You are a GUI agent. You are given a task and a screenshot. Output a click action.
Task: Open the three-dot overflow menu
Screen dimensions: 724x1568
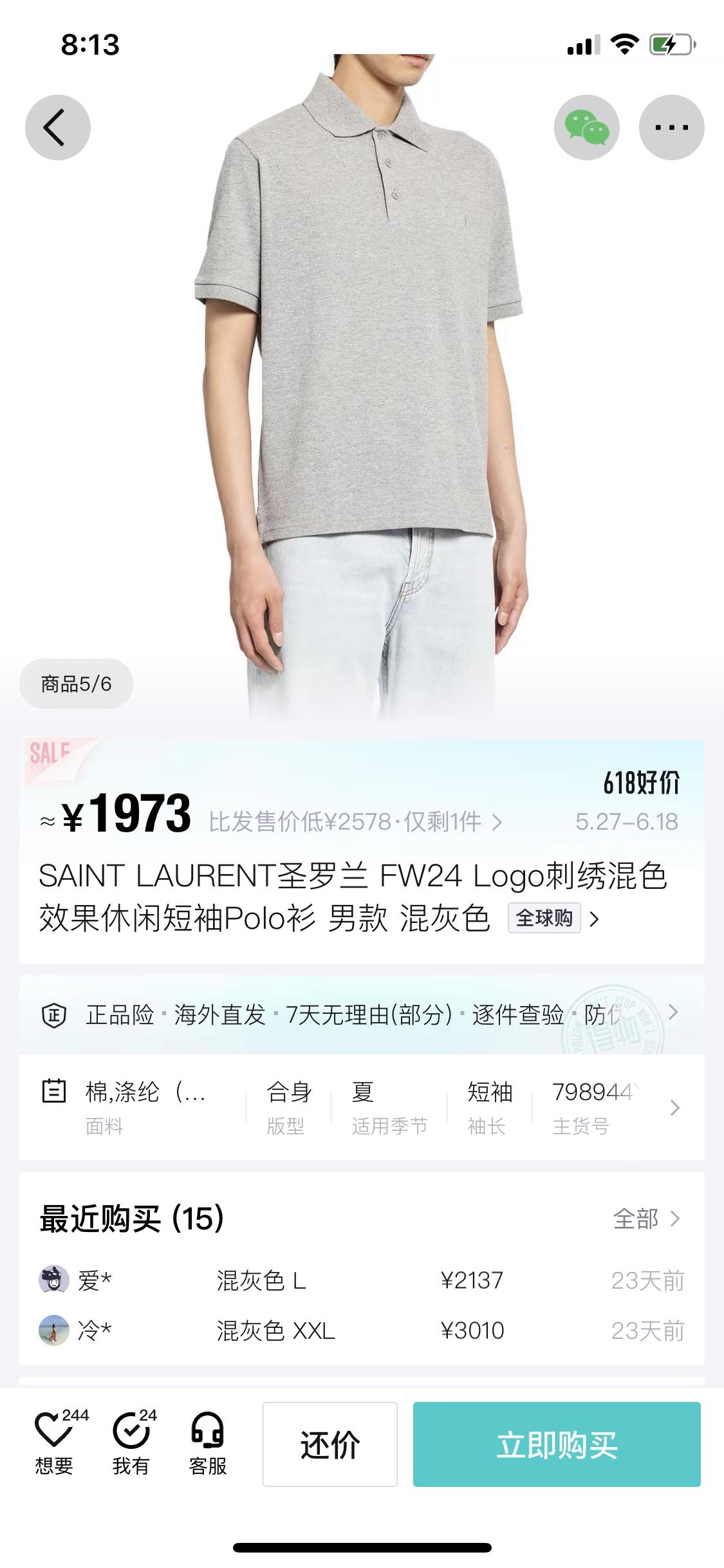pos(671,127)
